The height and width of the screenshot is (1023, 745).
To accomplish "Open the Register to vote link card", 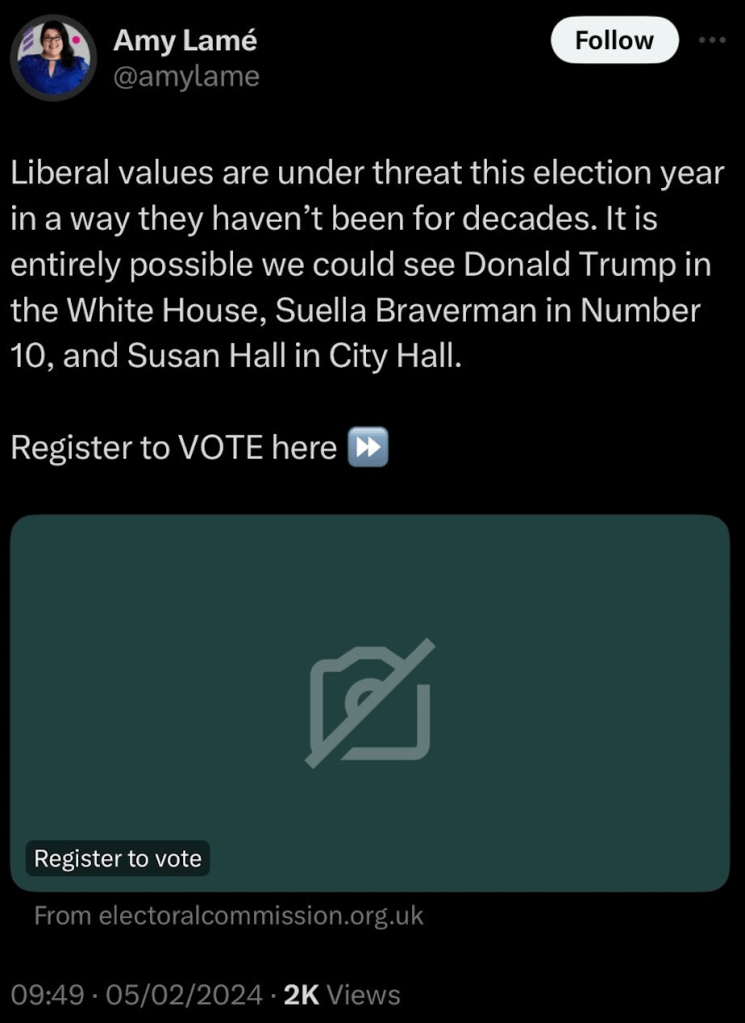I will click(x=369, y=702).
